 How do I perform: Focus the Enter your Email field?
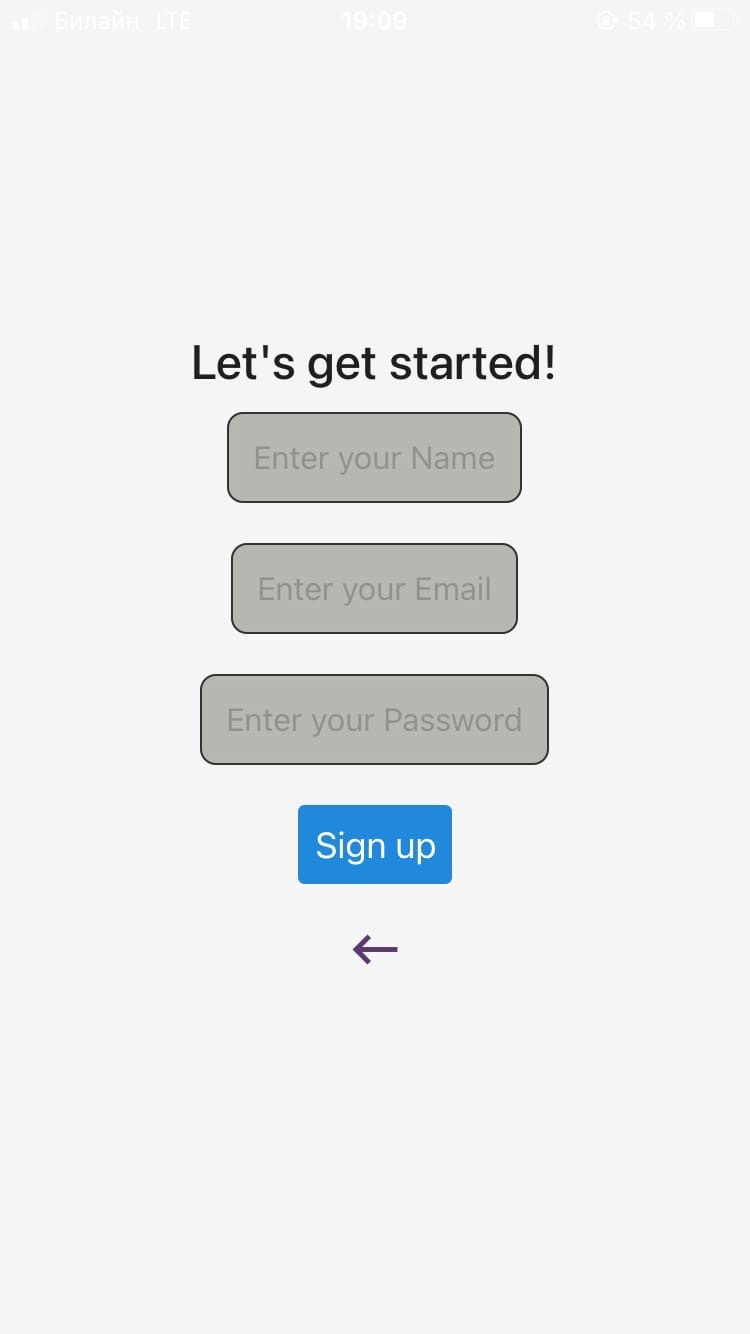pos(374,588)
